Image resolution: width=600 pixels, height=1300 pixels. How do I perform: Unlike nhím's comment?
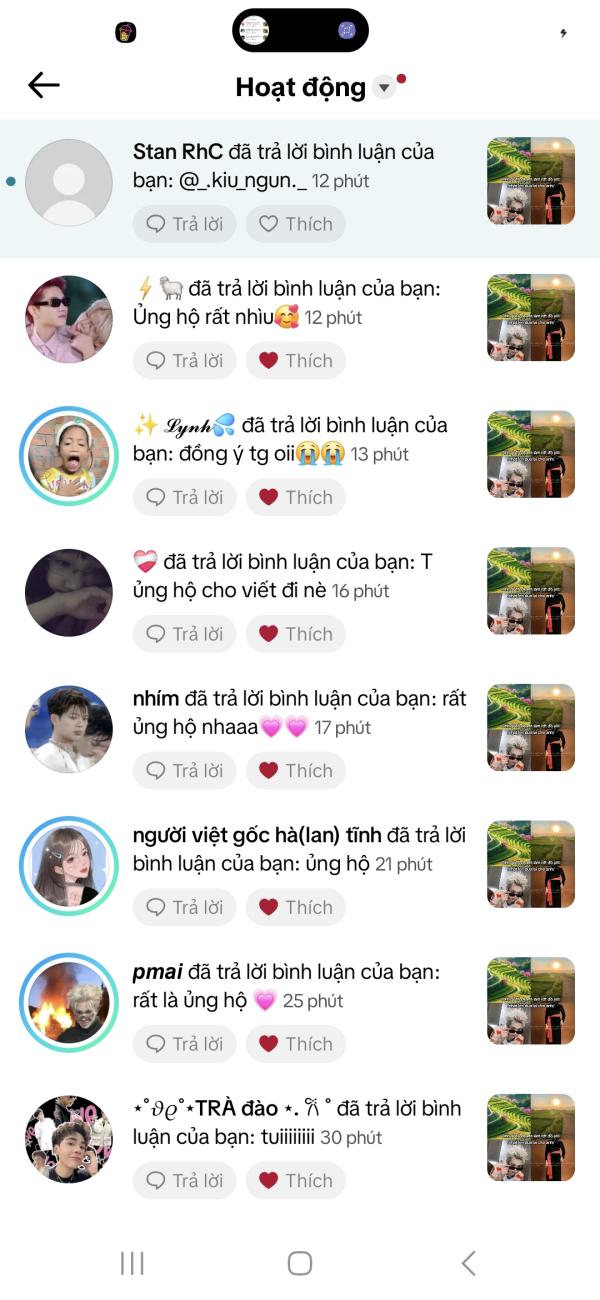tap(296, 771)
